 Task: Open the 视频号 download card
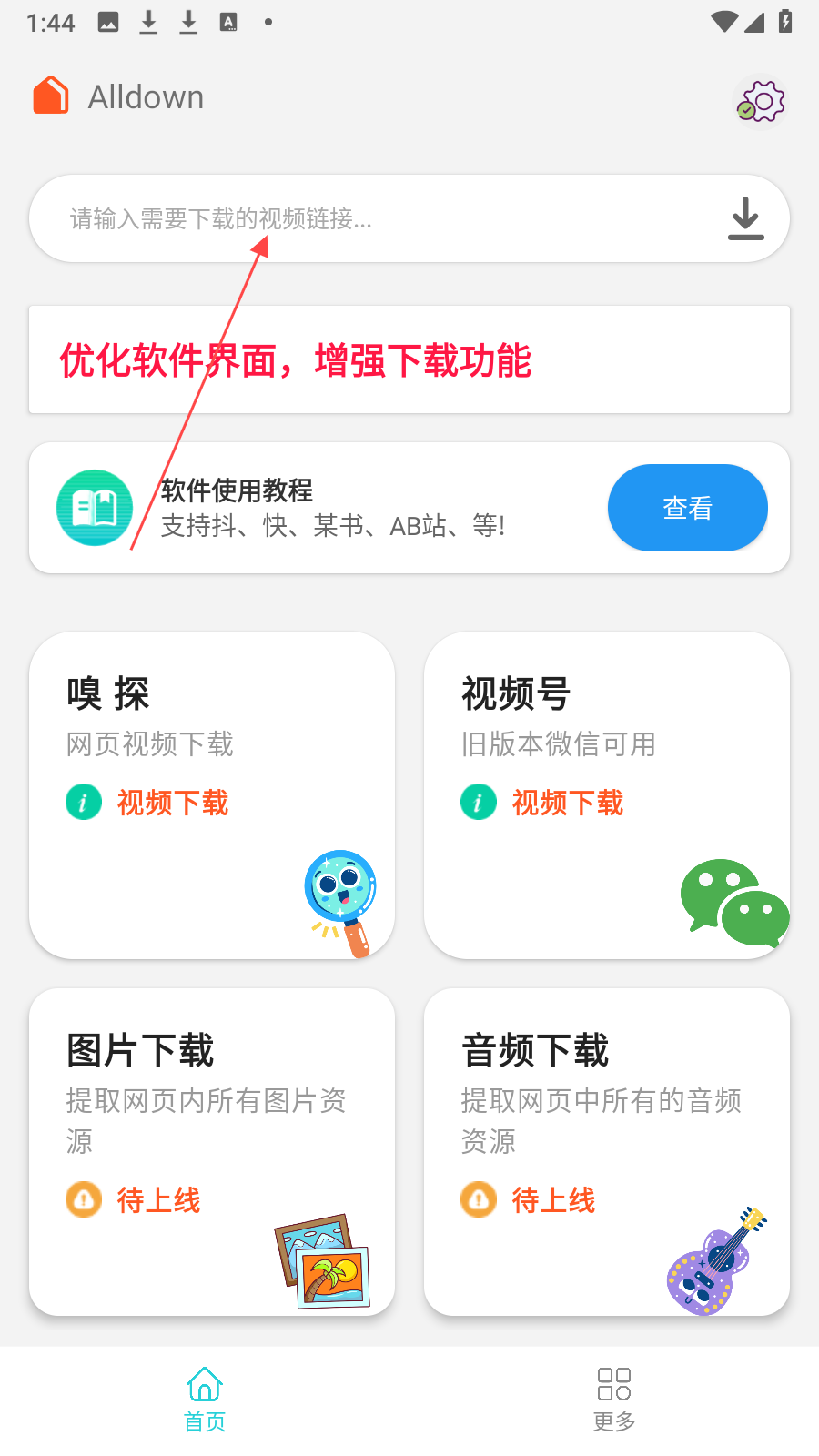coord(606,794)
